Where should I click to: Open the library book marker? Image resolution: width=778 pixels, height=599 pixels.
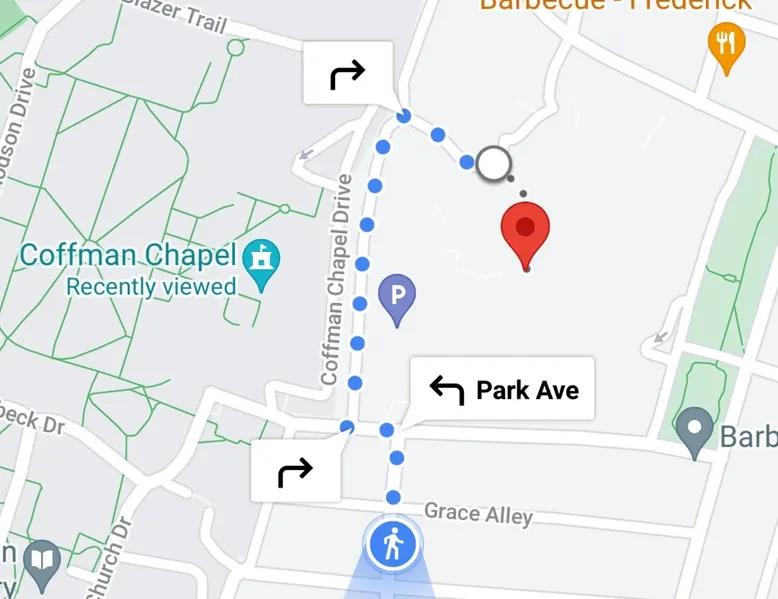42,562
